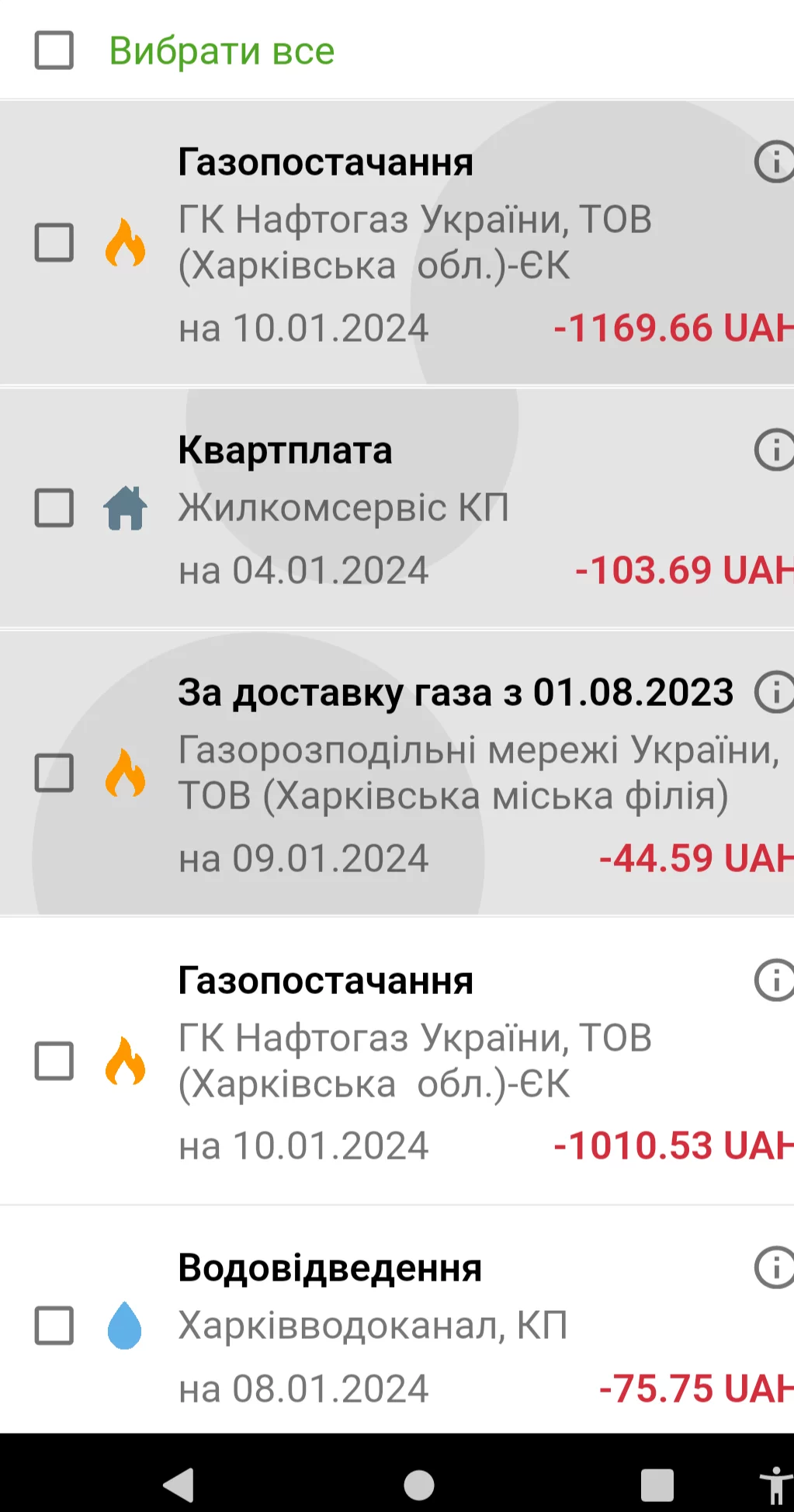Viewport: 794px width, 1512px height.
Task: Select the Квартплата bill checkbox
Action: pyautogui.click(x=54, y=508)
